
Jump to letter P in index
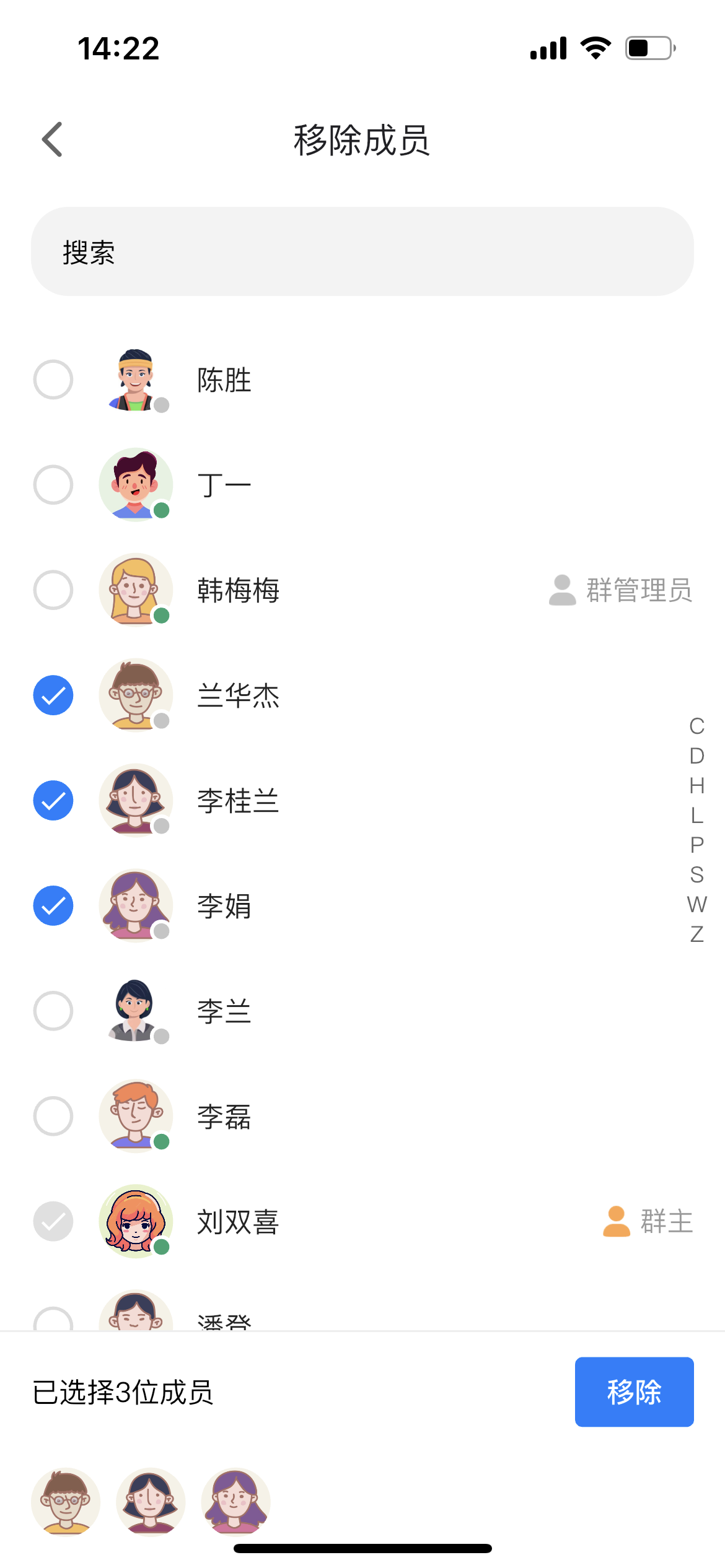tap(696, 845)
